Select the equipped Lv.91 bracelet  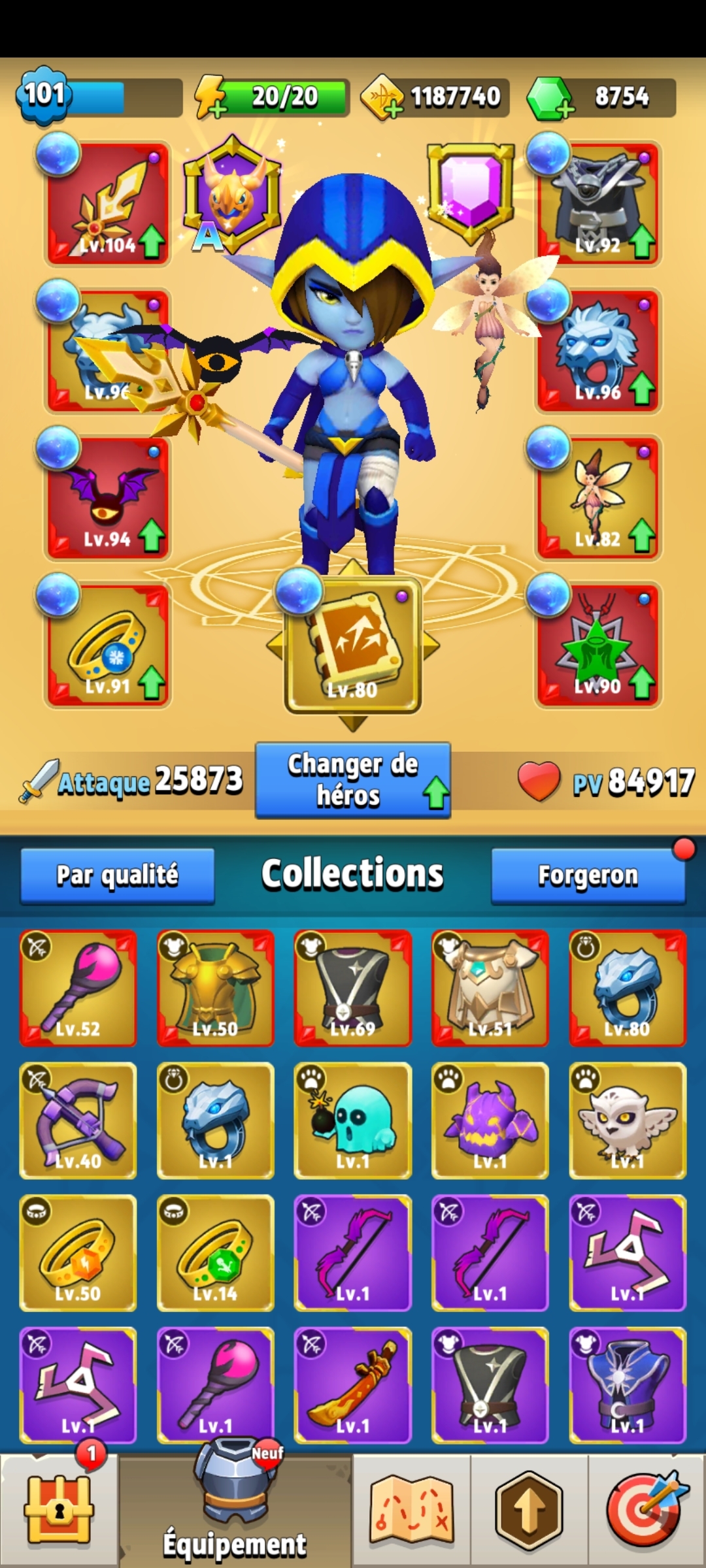coord(108,645)
